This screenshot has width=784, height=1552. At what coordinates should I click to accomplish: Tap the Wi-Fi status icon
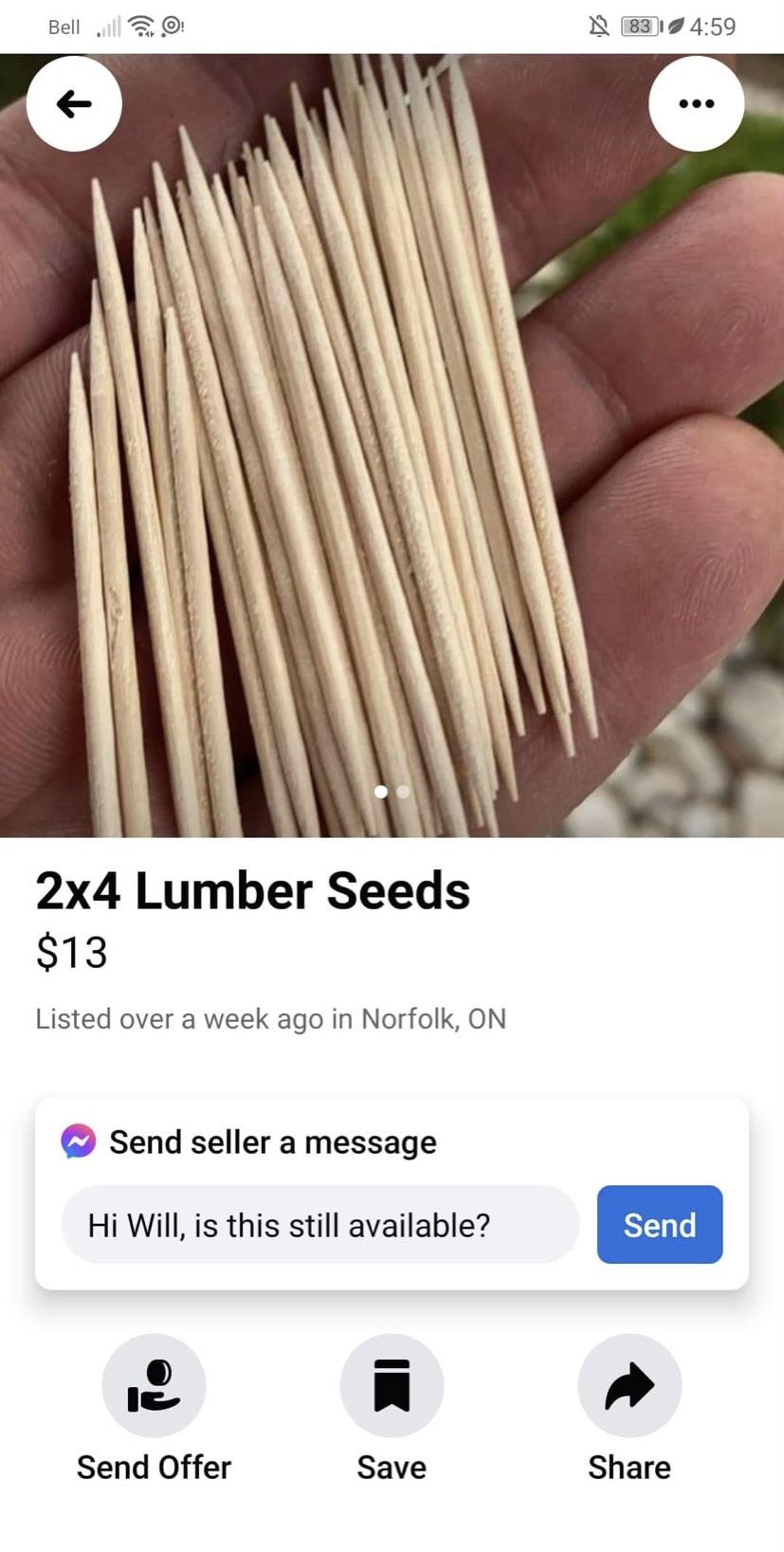[140, 27]
